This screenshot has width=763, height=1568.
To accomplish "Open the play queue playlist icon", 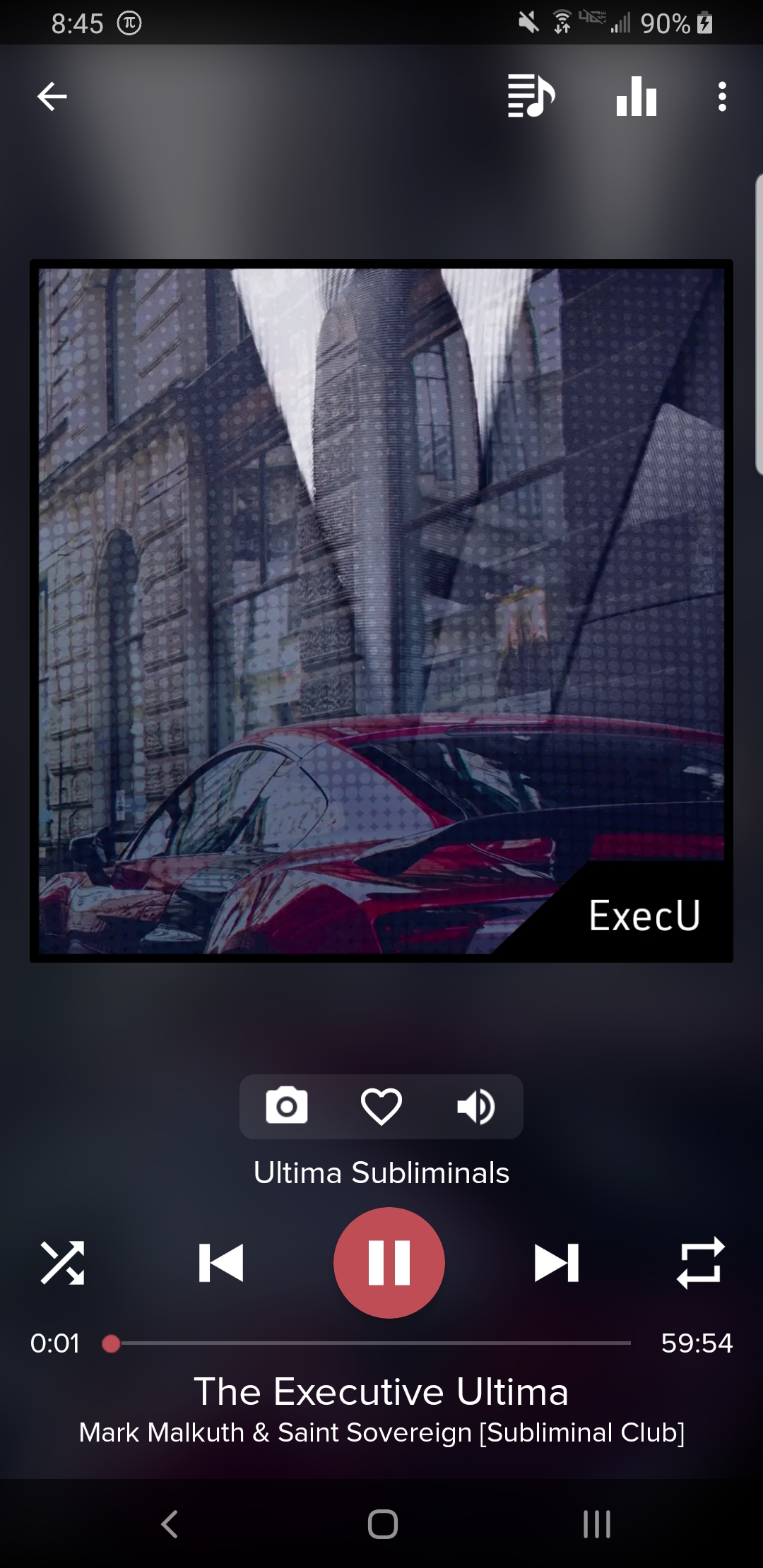I will click(x=531, y=96).
